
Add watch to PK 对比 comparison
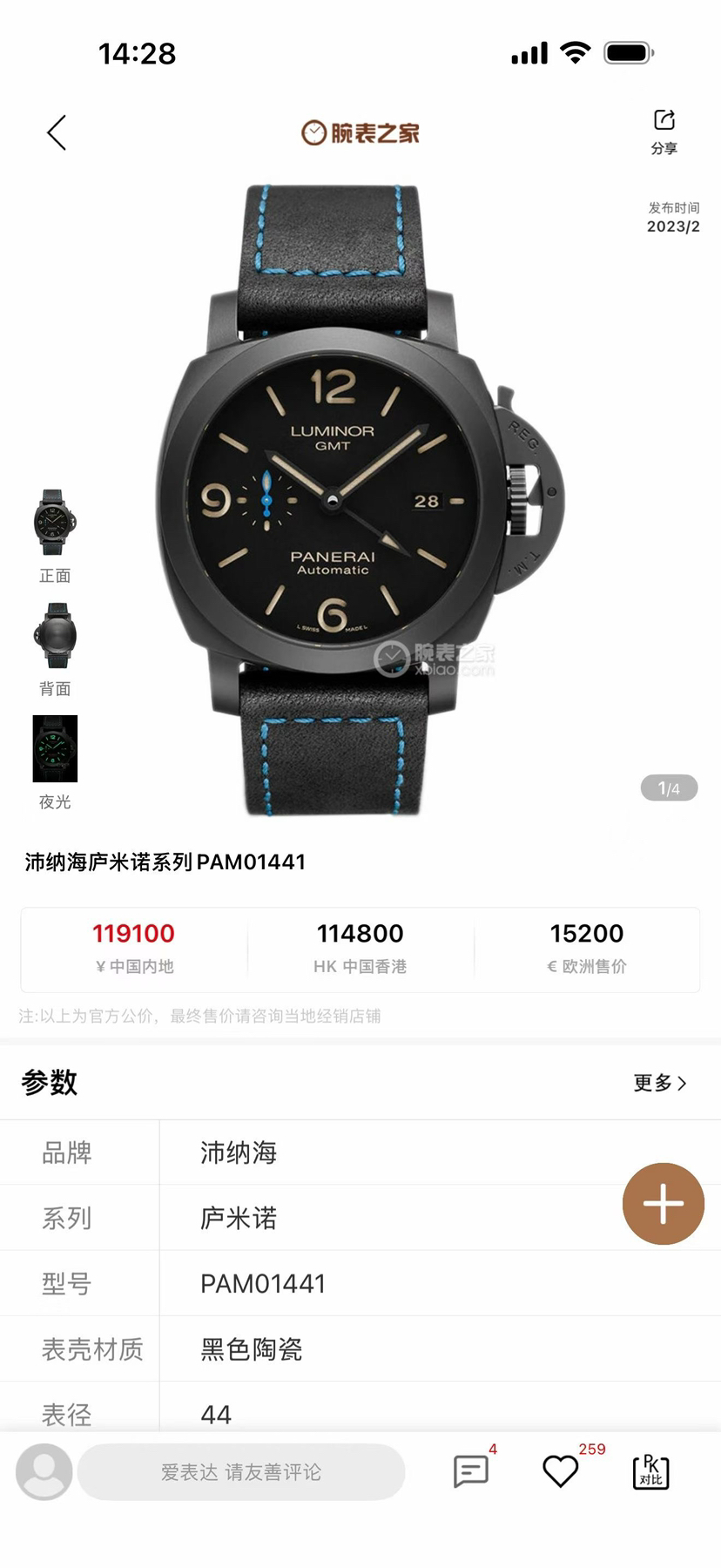[650, 1471]
